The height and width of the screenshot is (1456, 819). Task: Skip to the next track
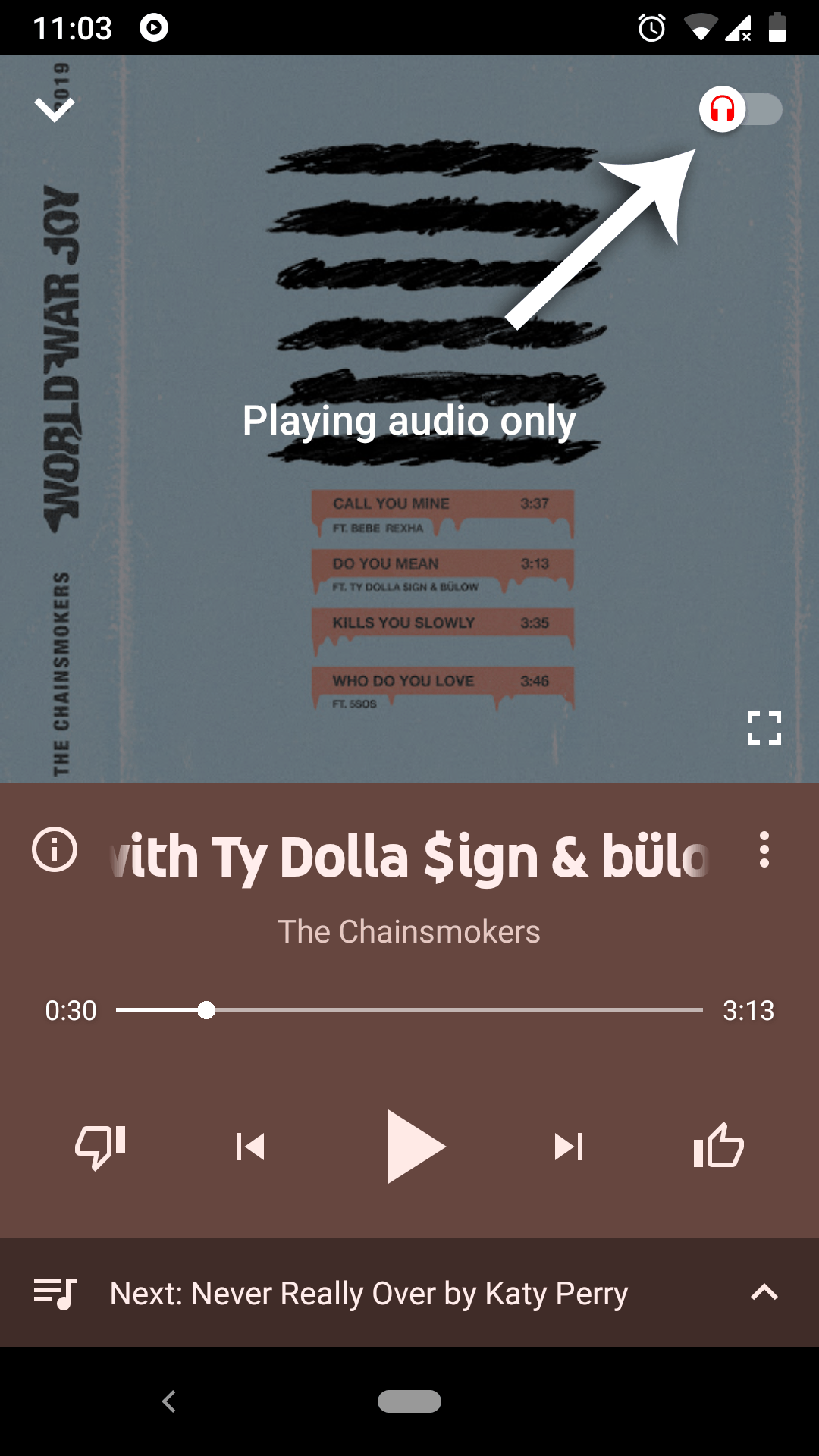tap(569, 1147)
